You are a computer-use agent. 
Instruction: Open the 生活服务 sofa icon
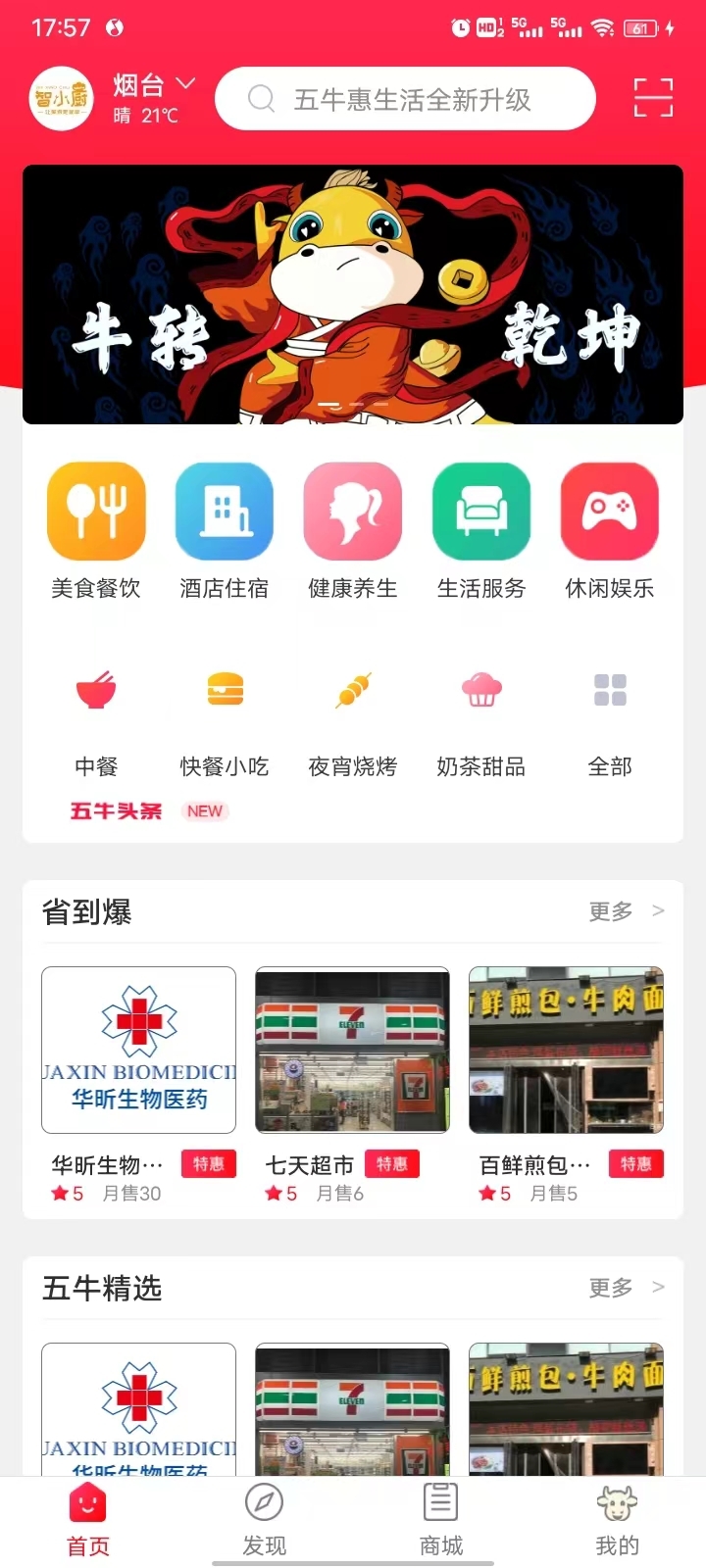(481, 511)
